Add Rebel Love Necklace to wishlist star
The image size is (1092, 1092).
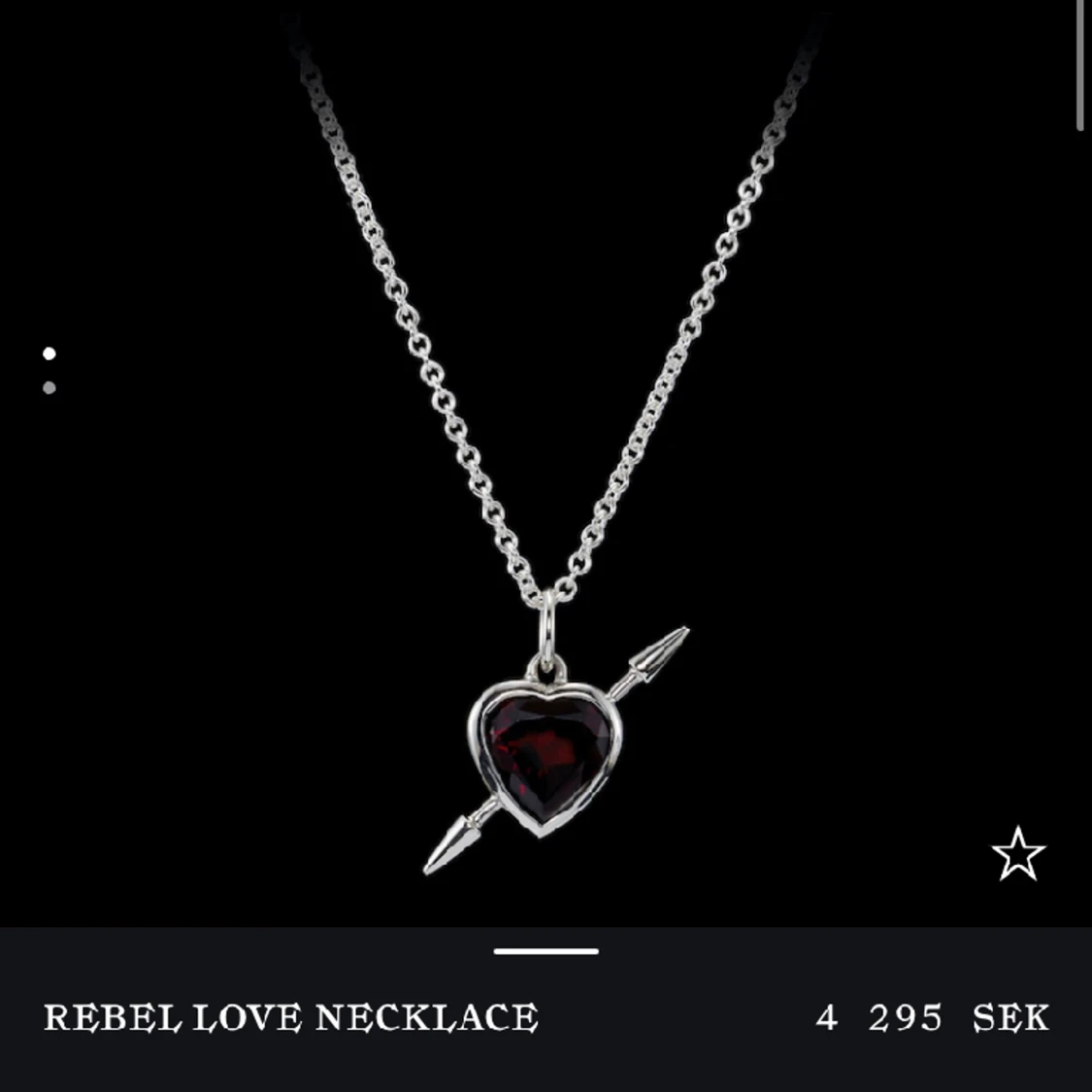(1018, 854)
